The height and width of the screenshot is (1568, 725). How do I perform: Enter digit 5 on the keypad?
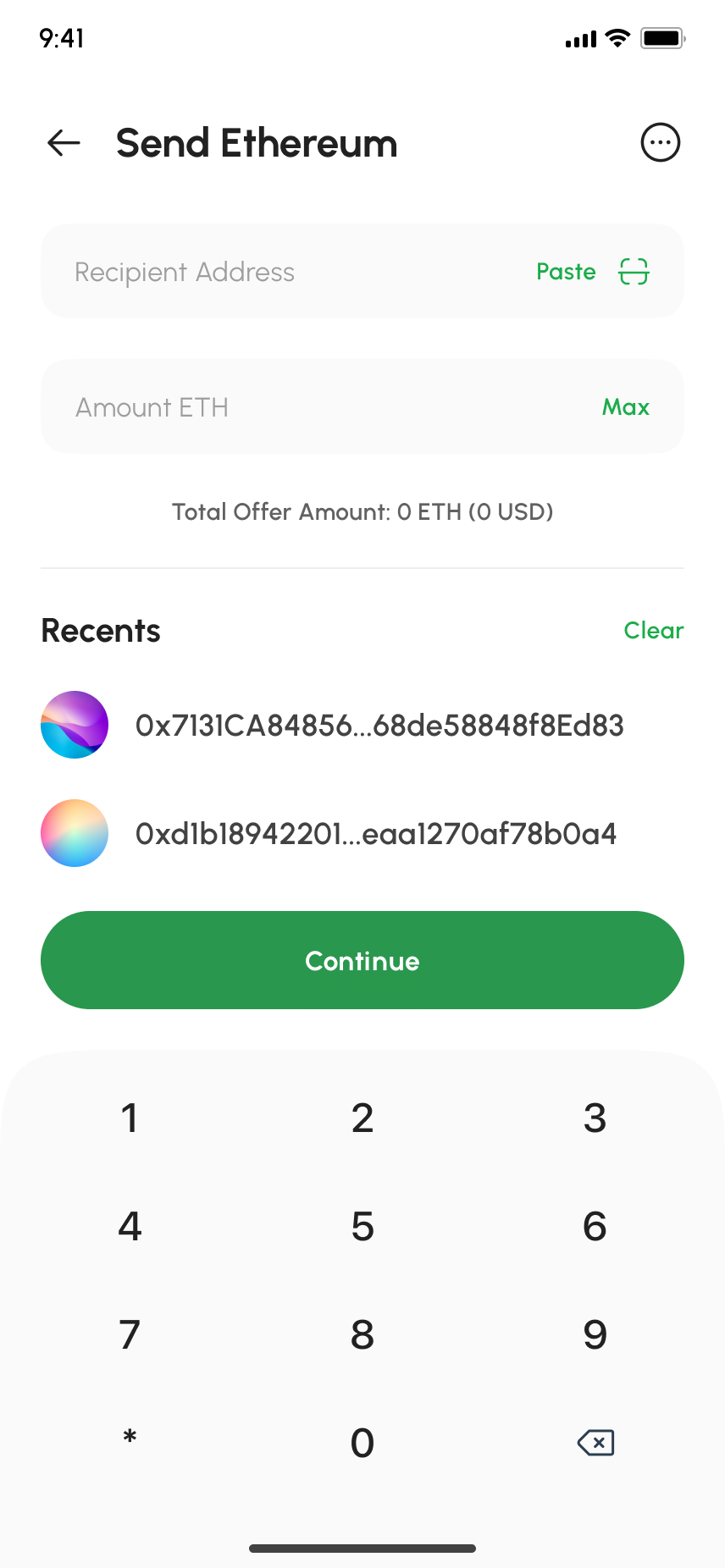[x=362, y=1226]
